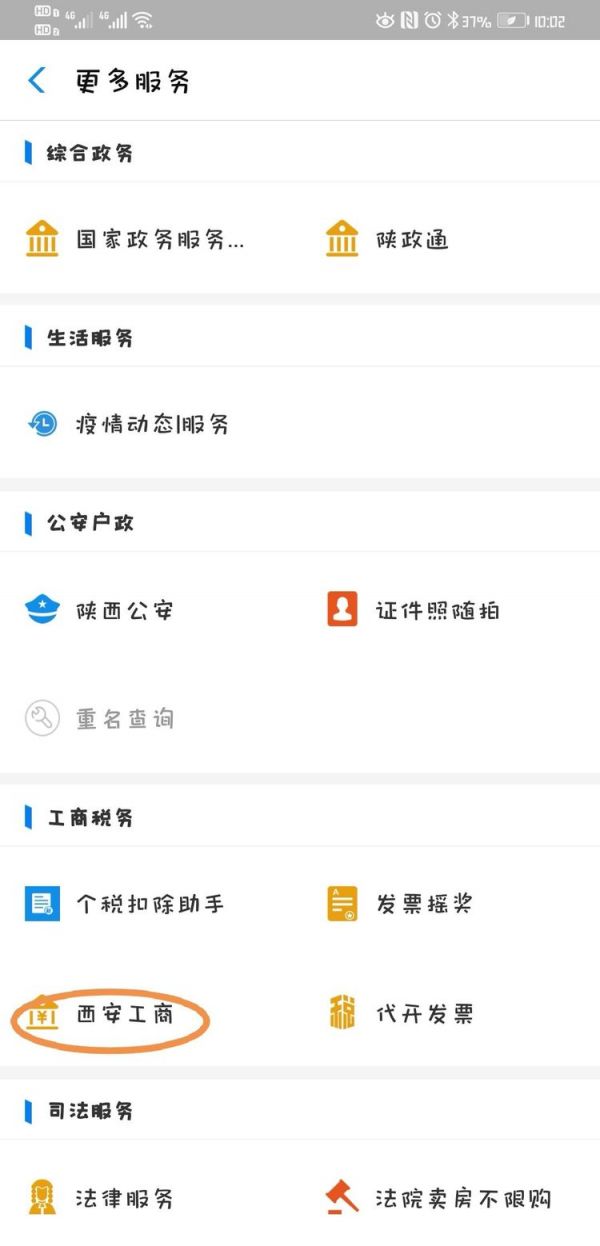Go back from 更多服务 page
600x1246 pixels.
pyautogui.click(x=37, y=80)
